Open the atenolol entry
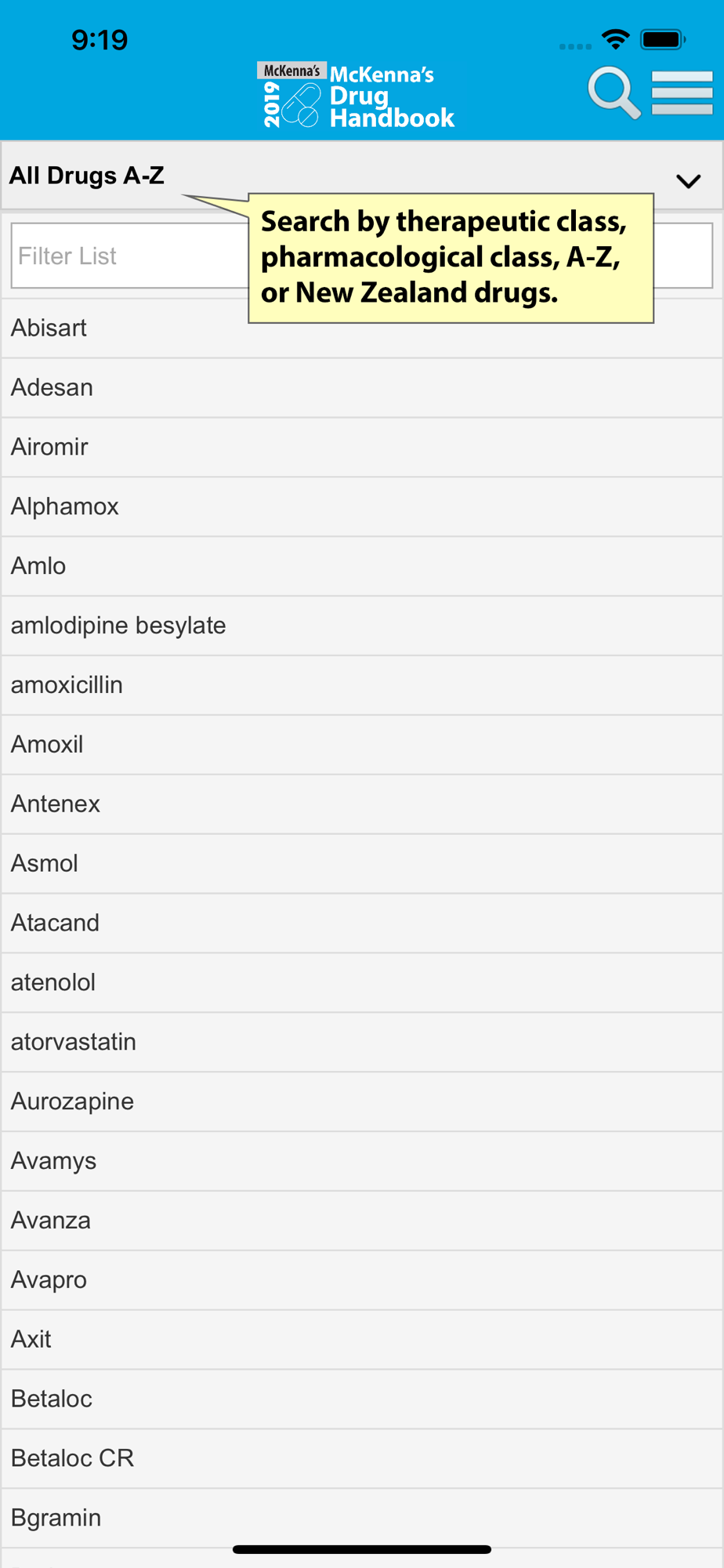Viewport: 724px width, 1568px height. click(x=362, y=984)
